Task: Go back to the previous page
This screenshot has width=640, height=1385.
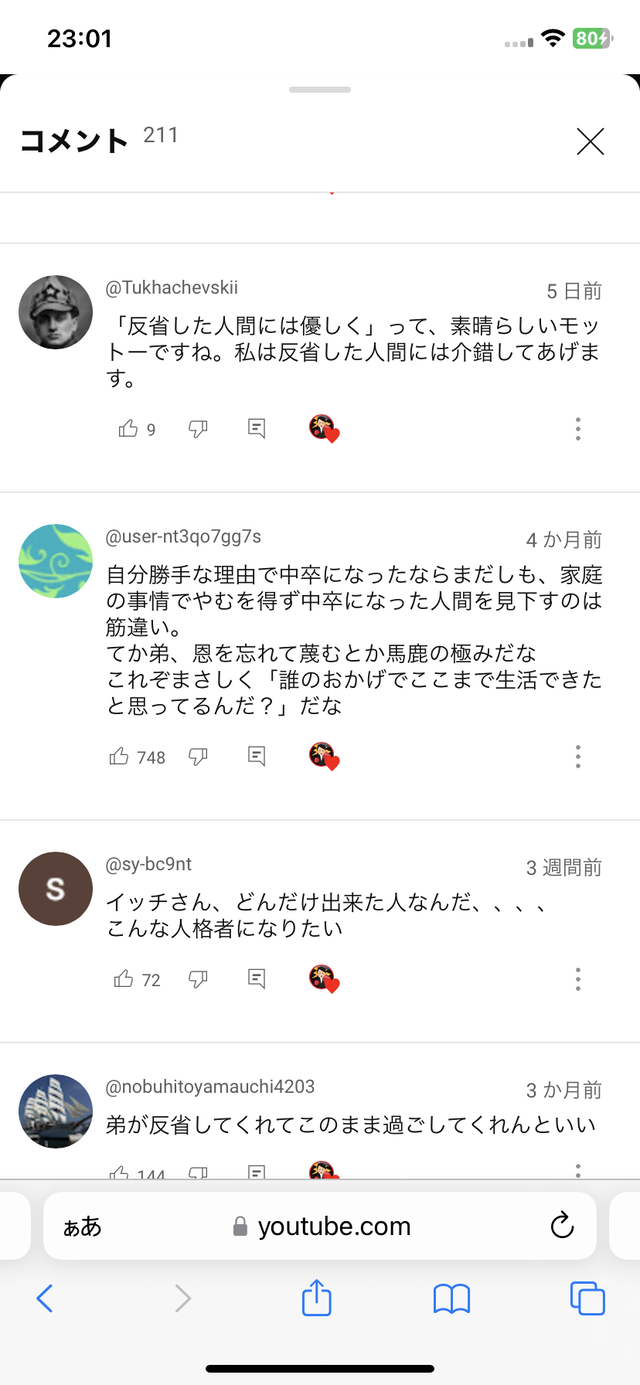Action: pyautogui.click(x=44, y=1298)
